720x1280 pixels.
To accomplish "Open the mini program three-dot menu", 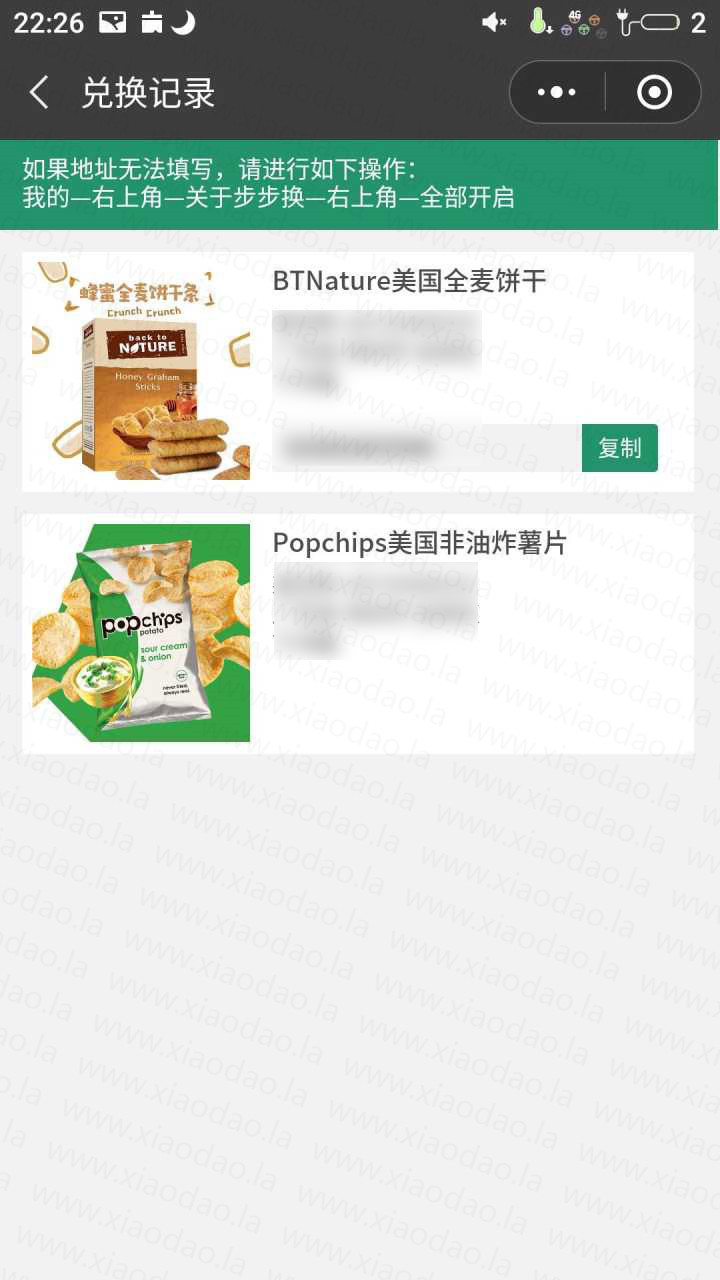I will (557, 93).
